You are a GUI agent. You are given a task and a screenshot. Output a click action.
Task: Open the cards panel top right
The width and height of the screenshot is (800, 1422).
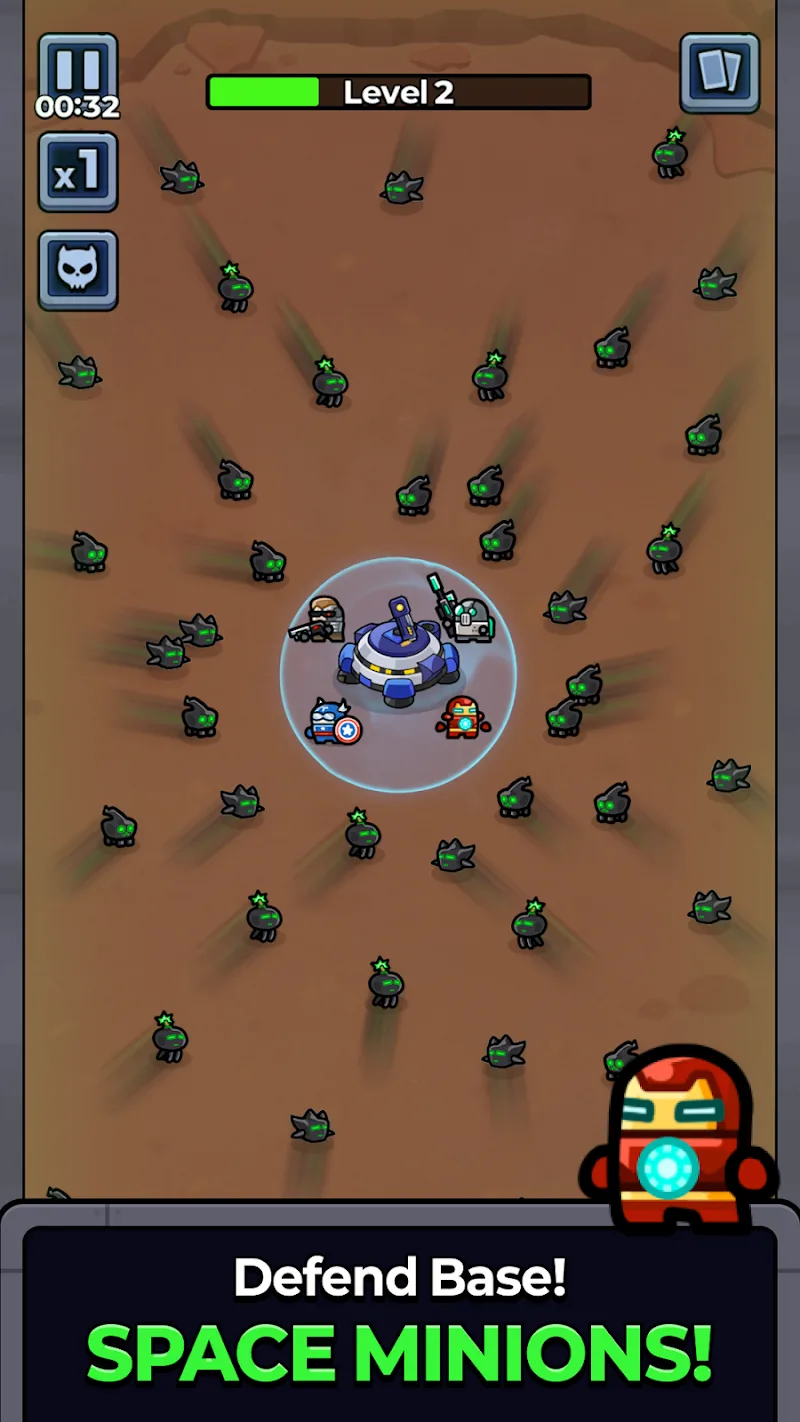(x=721, y=73)
